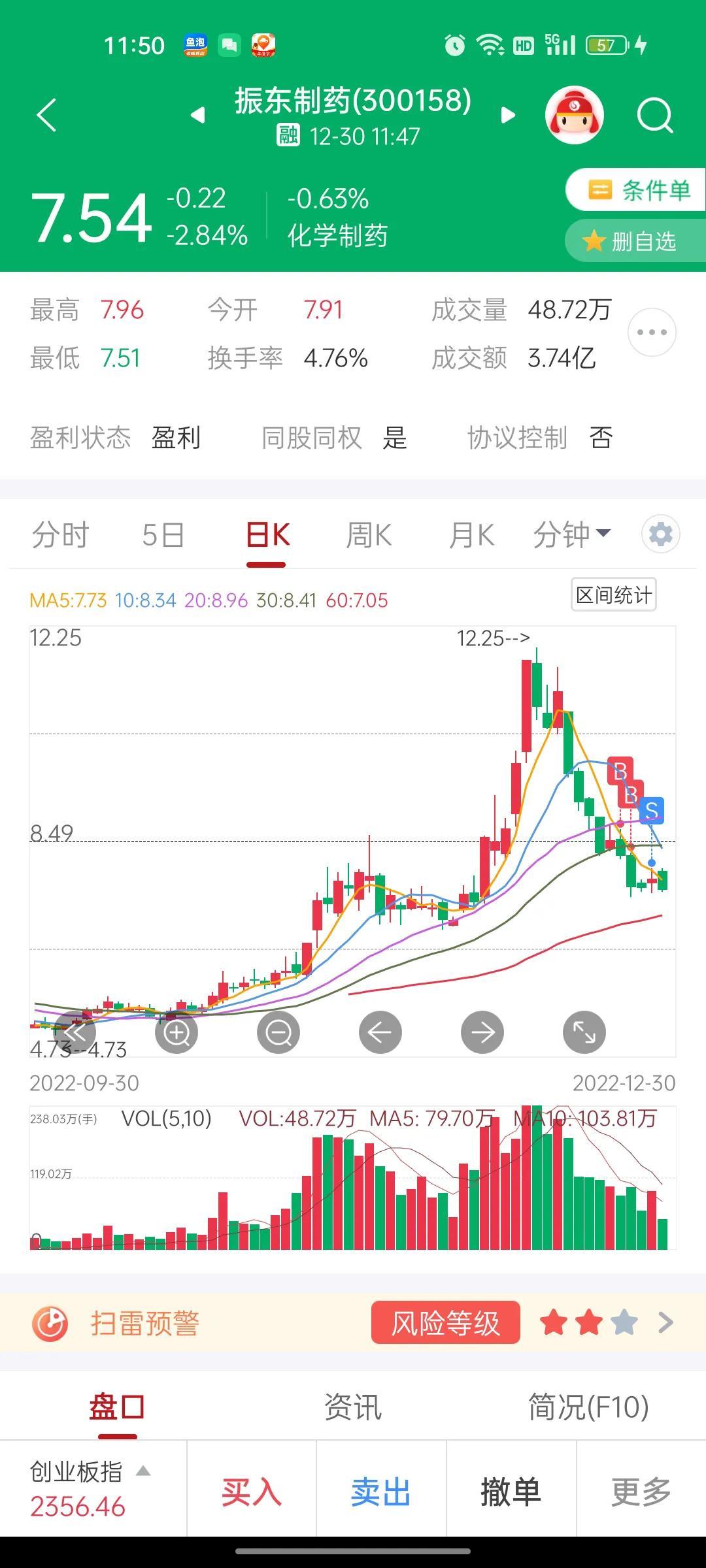Image resolution: width=706 pixels, height=1568 pixels.
Task: Switch to the previous stock
Action: pyautogui.click(x=197, y=116)
